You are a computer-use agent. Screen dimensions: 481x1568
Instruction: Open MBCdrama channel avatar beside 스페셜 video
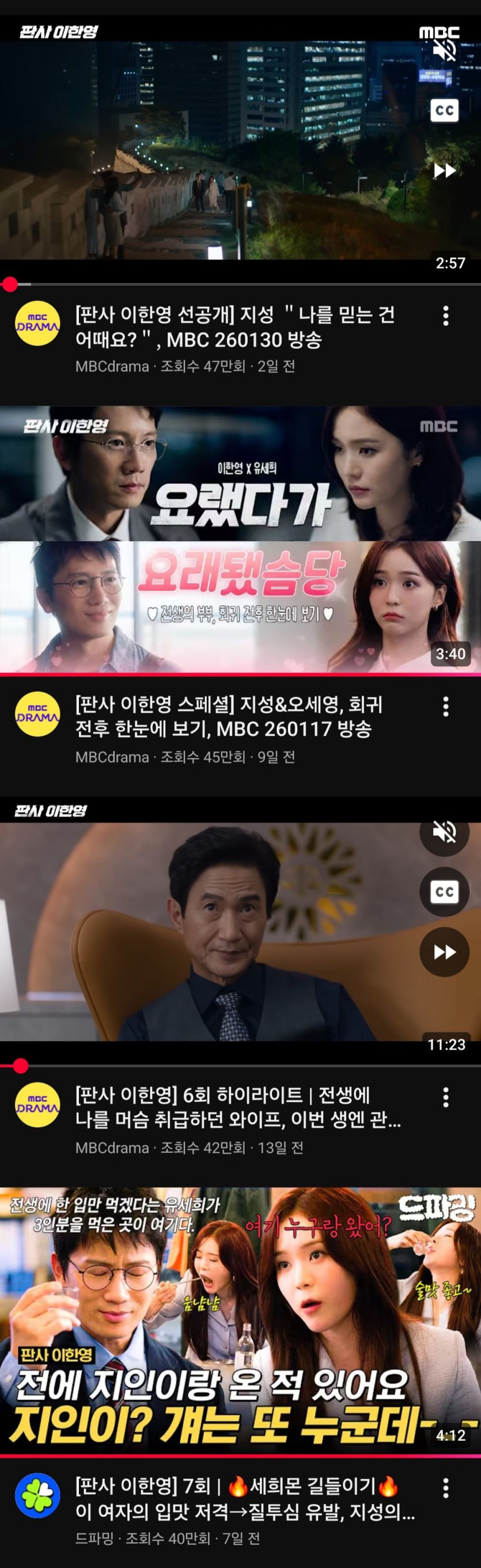tap(37, 715)
